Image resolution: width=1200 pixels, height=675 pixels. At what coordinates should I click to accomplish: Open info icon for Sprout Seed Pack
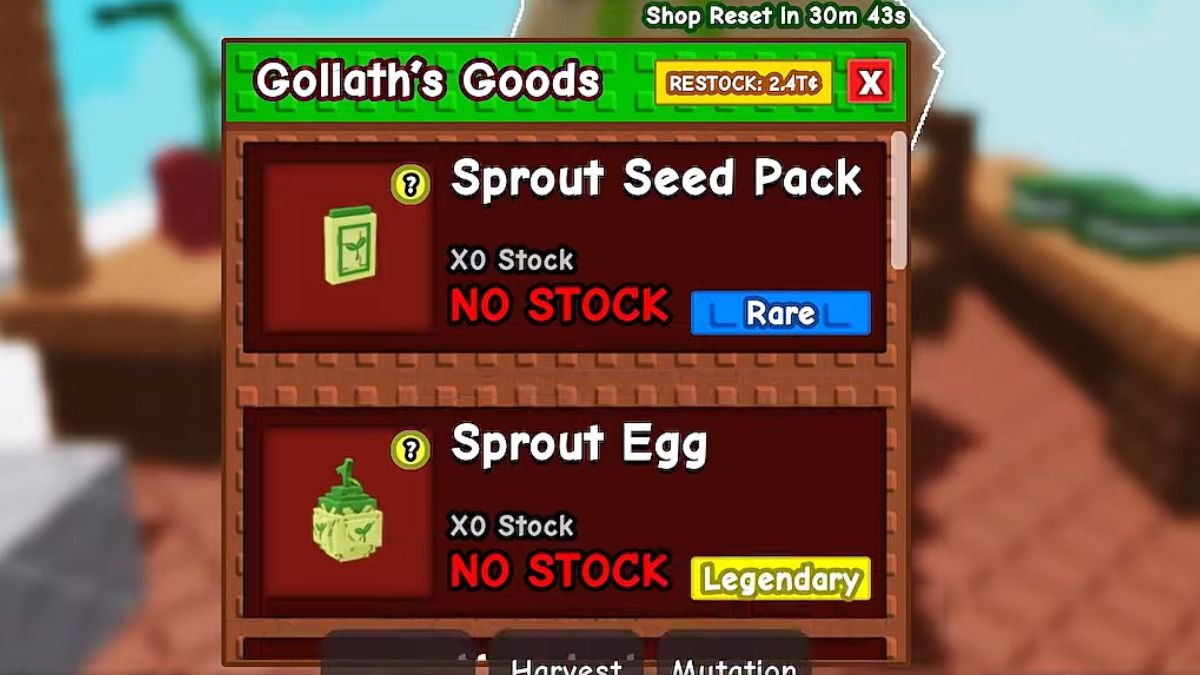(x=410, y=185)
